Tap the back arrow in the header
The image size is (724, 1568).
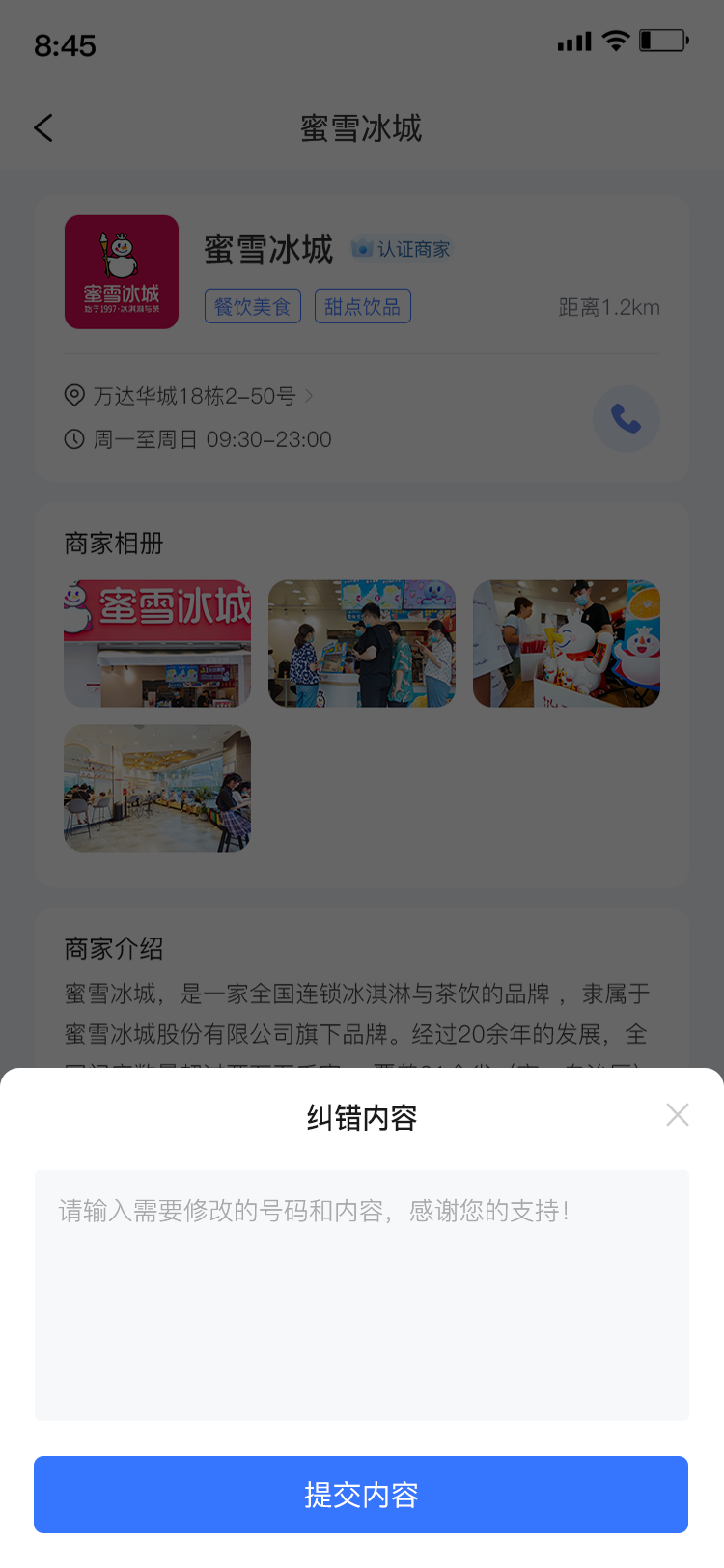[42, 126]
